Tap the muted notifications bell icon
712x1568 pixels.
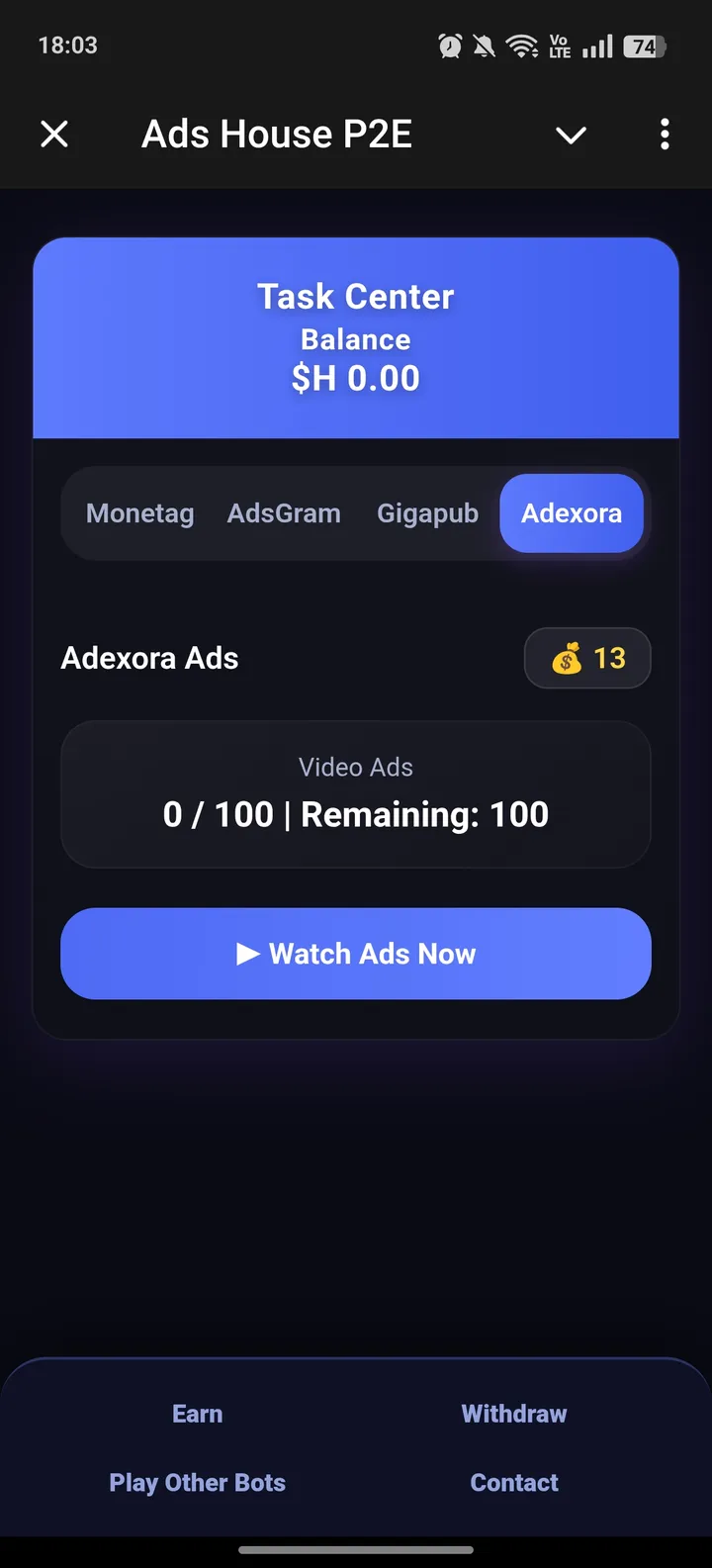tap(484, 45)
